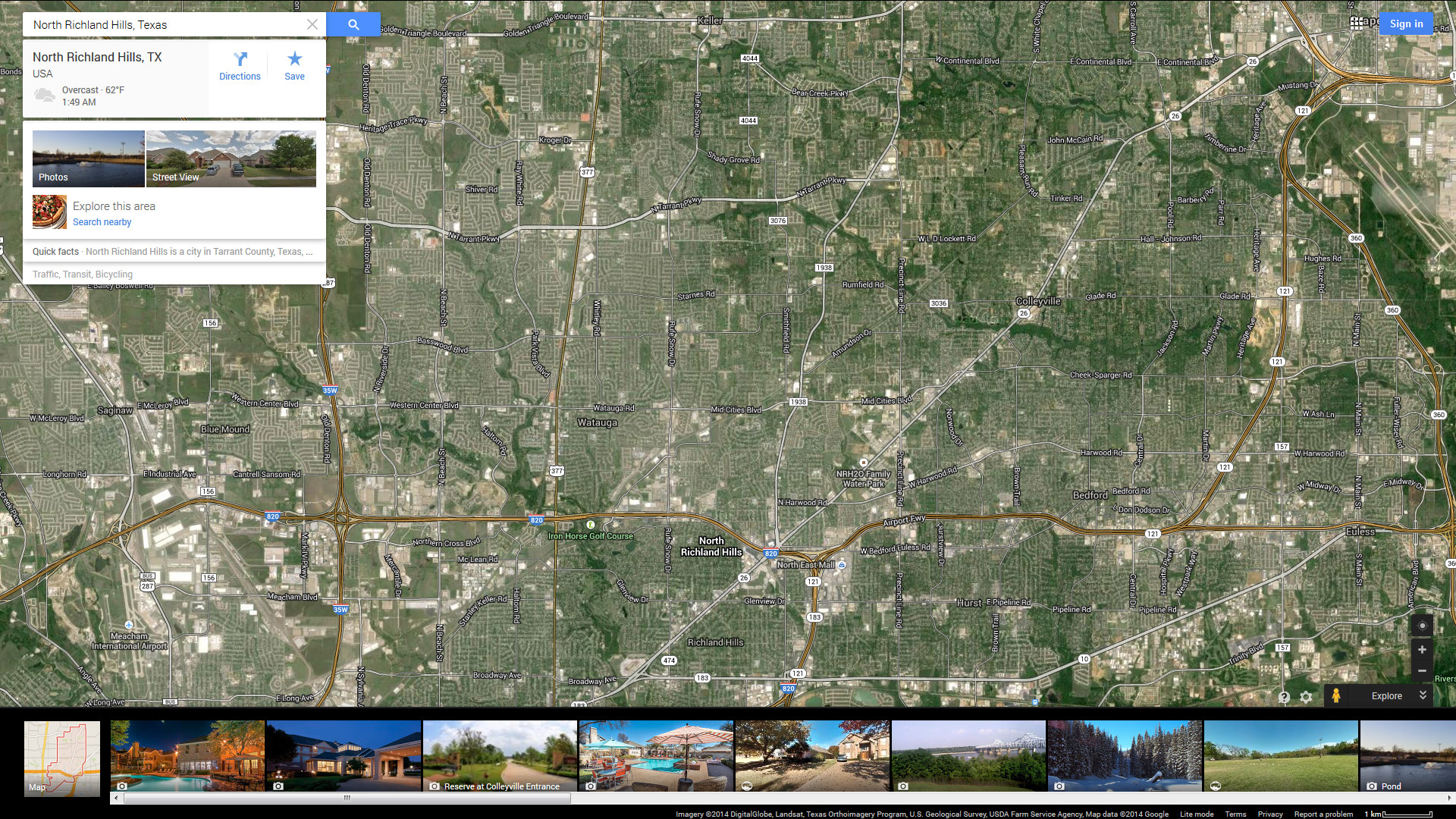Tap the blue search magnifier button
This screenshot has height=819, width=1456.
tap(353, 24)
